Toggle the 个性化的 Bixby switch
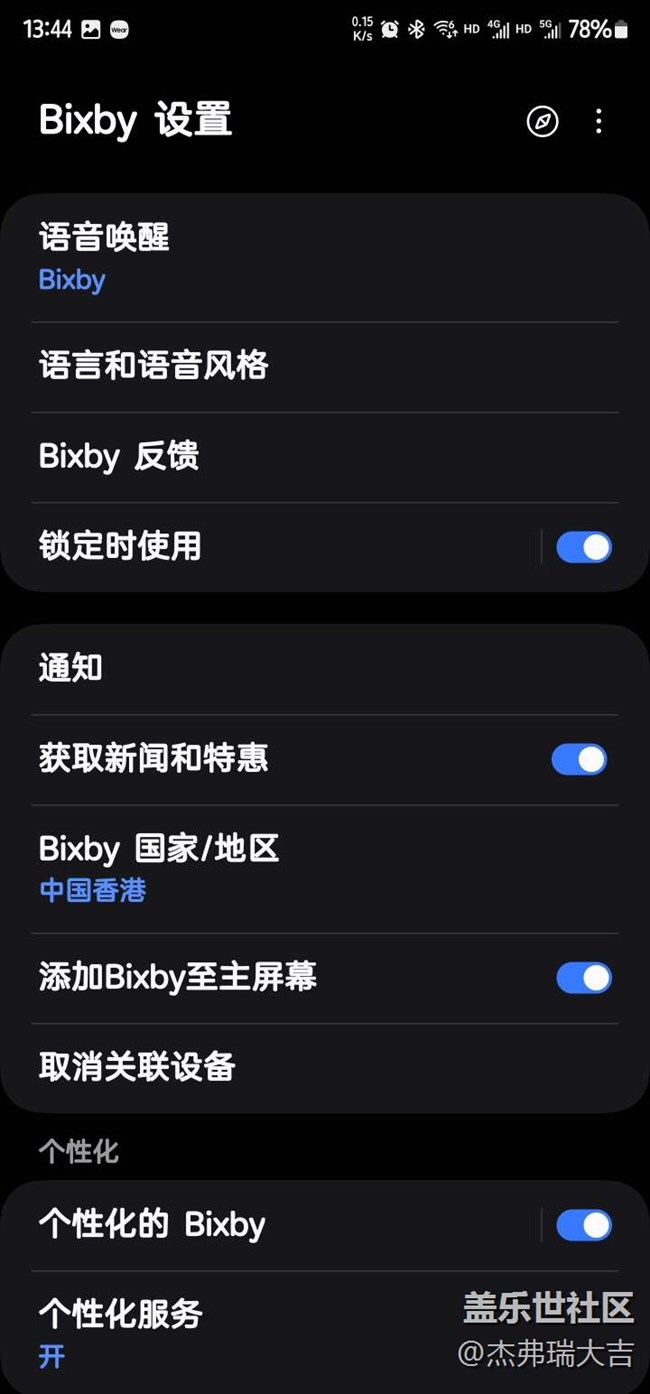650x1394 pixels. coord(584,1225)
